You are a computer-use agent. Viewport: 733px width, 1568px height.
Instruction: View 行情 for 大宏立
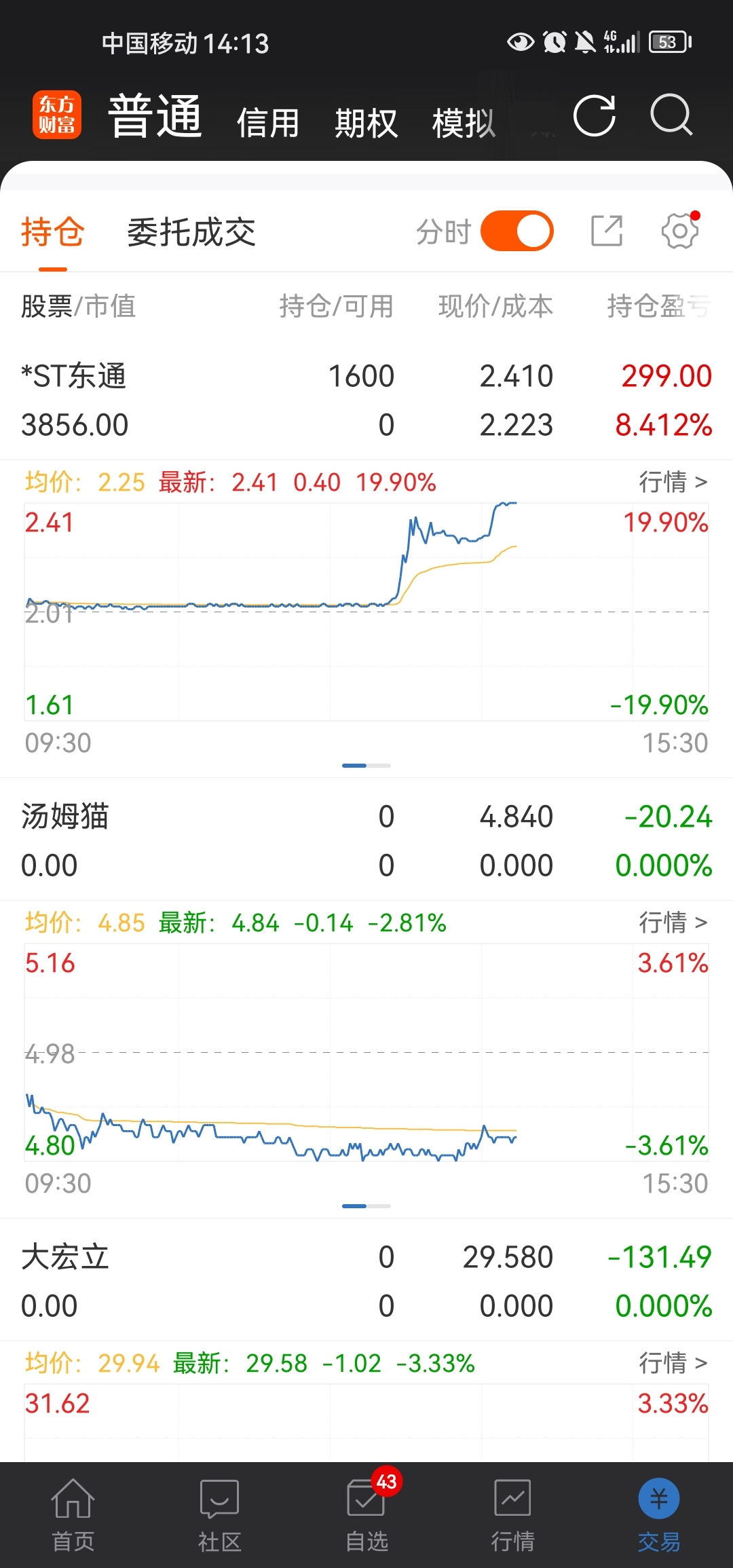coord(673,1363)
